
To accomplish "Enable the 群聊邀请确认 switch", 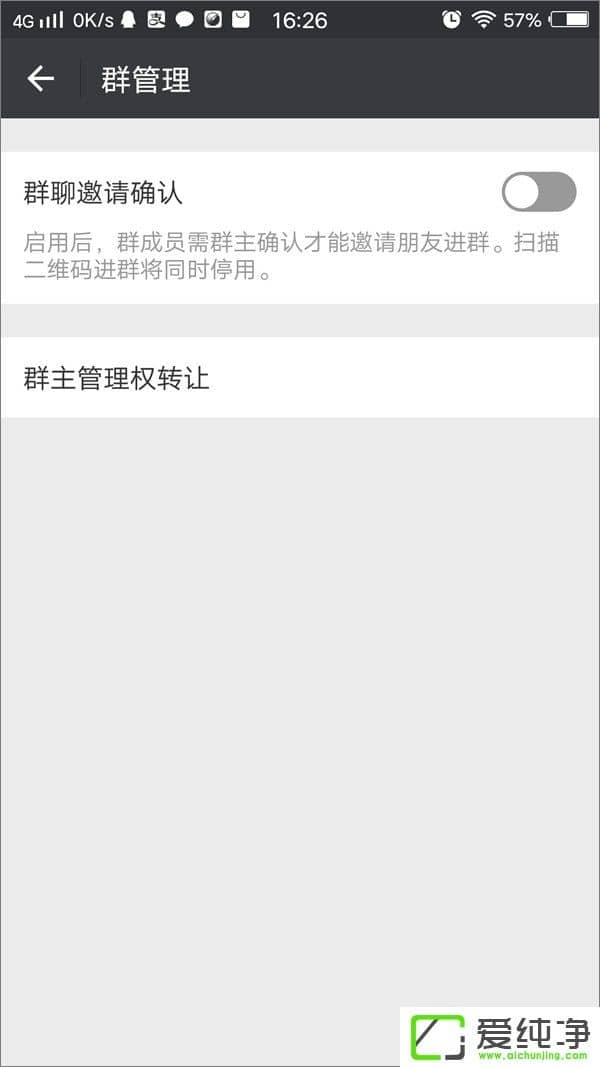I will [538, 192].
